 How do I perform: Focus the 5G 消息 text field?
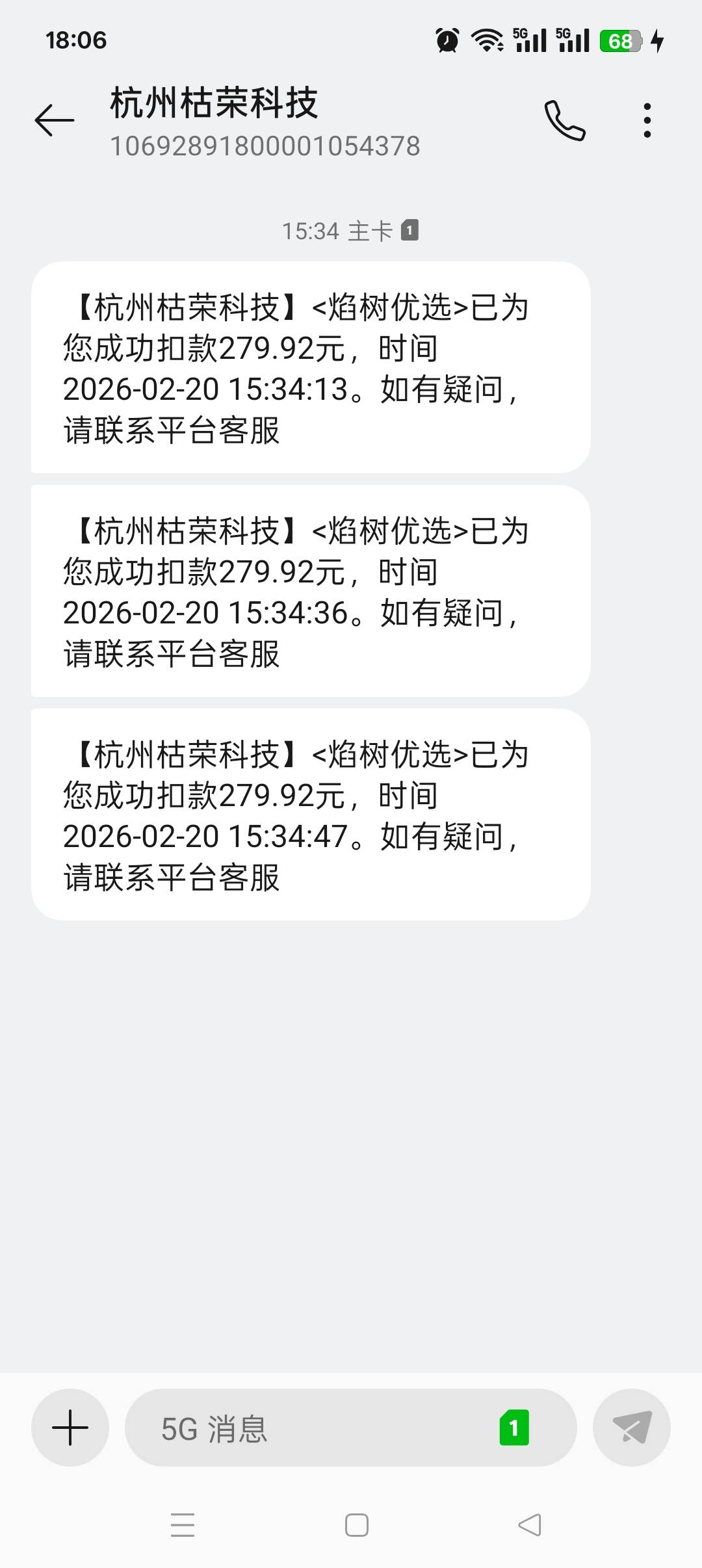312,1428
